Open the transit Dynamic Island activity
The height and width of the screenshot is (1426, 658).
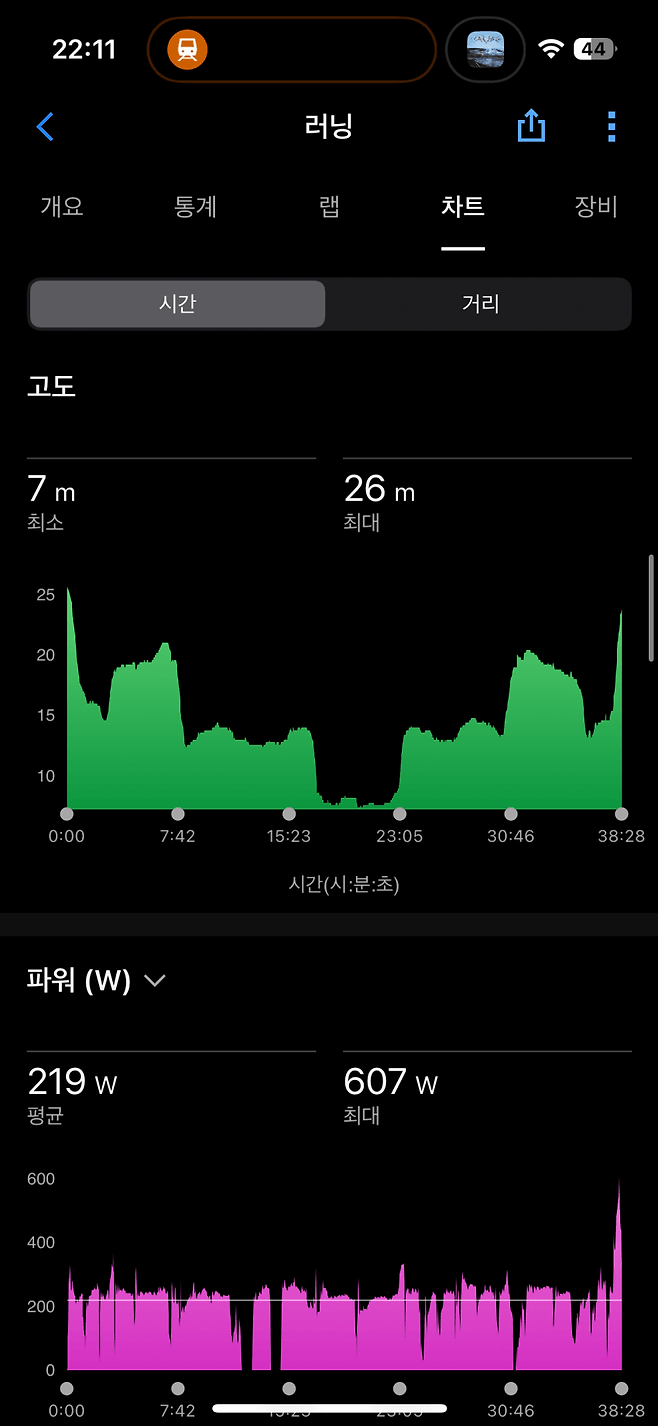tap(291, 48)
